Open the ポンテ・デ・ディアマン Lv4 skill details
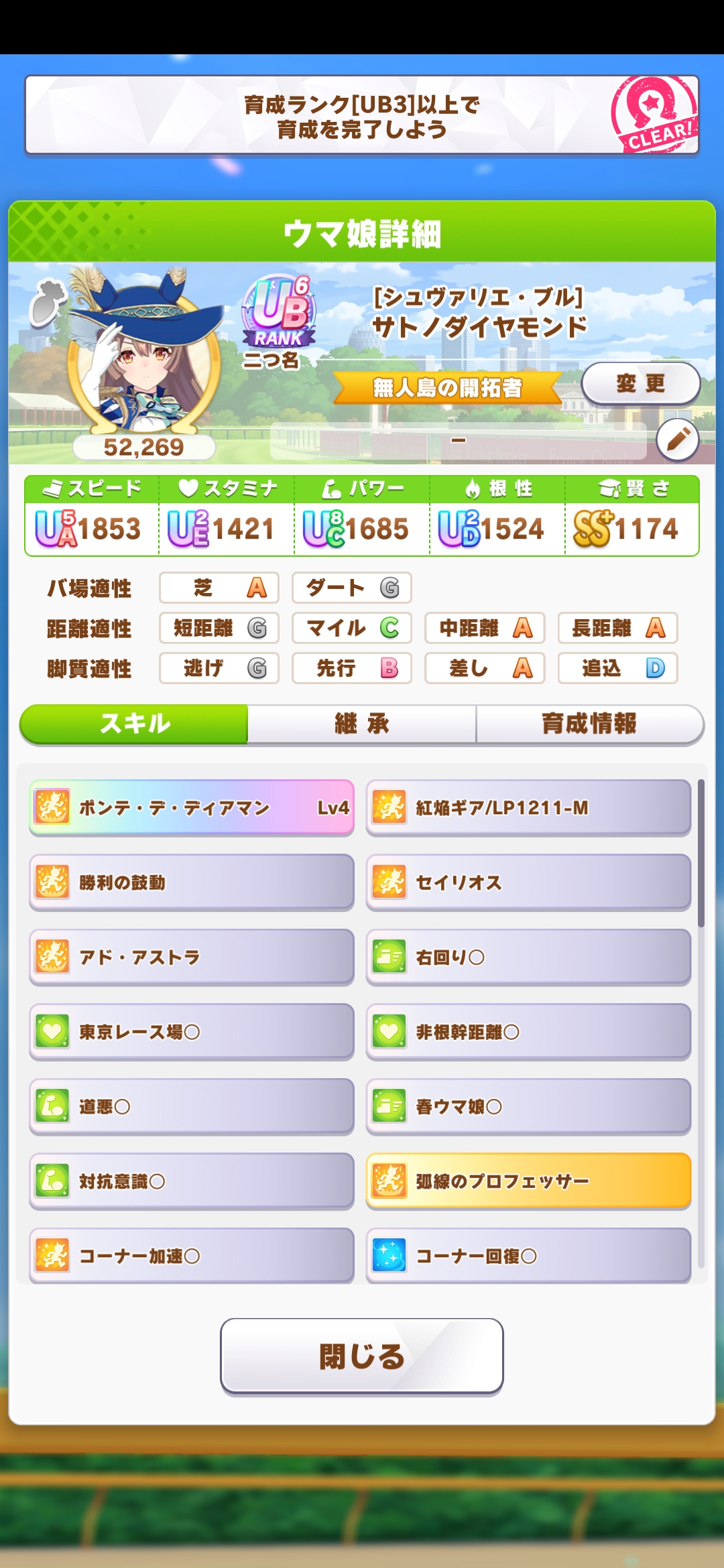This screenshot has height=1568, width=724. (192, 807)
